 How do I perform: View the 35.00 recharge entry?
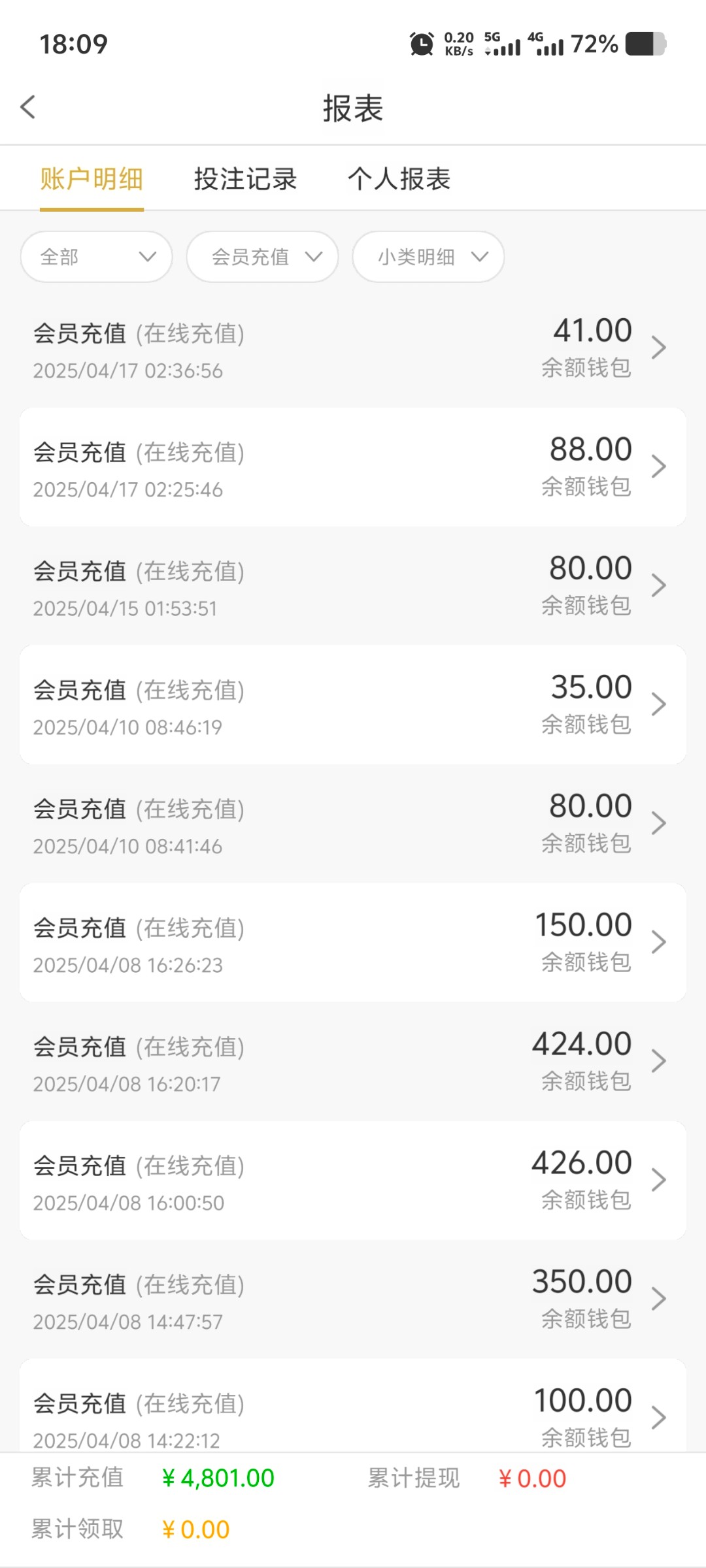tap(353, 706)
